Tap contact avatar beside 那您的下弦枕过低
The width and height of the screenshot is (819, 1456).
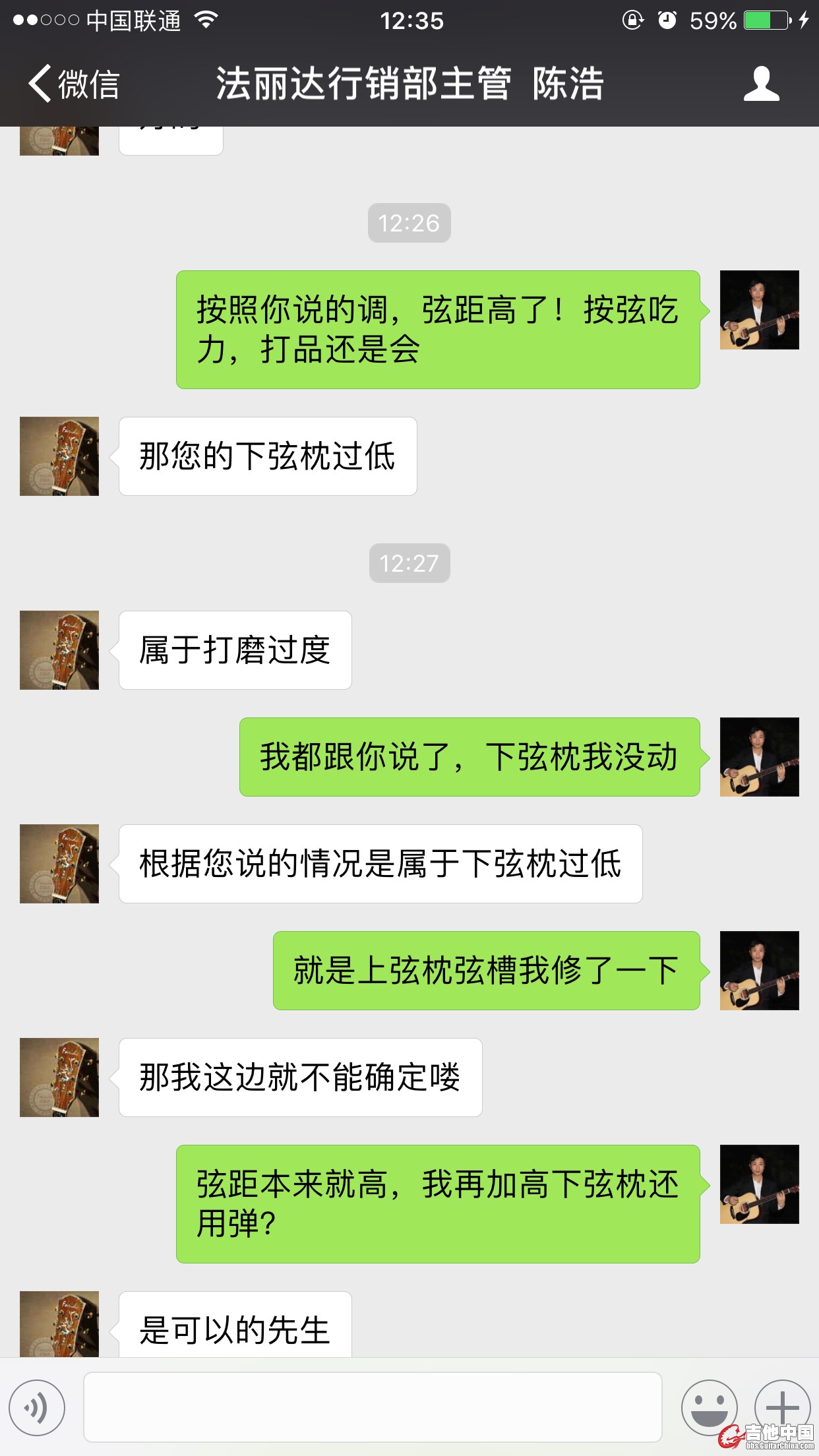(x=59, y=456)
